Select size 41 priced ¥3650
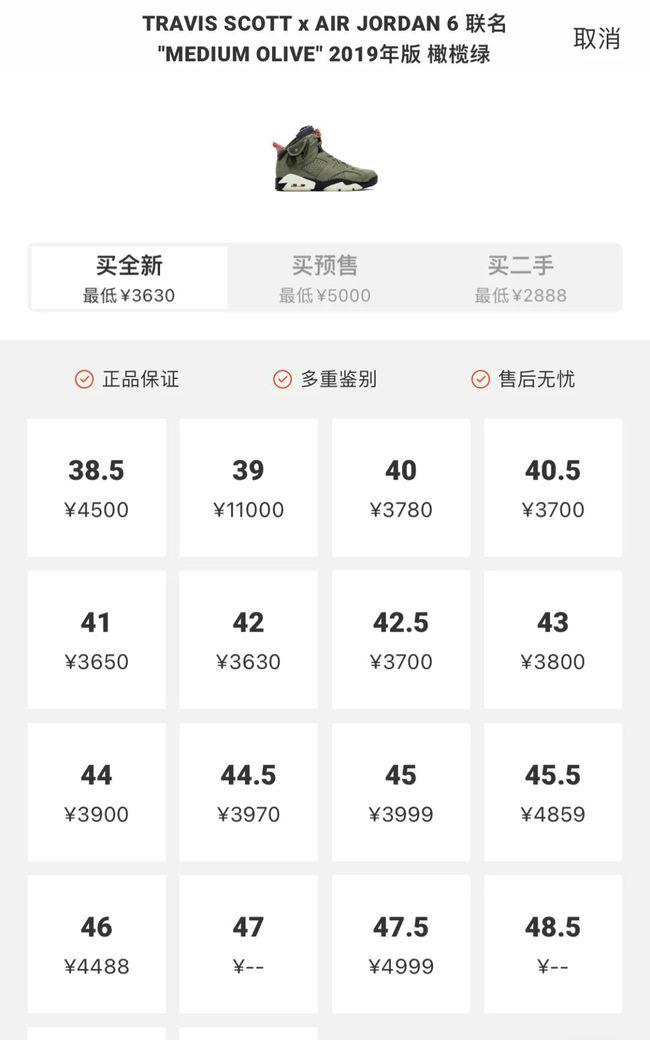The height and width of the screenshot is (1040, 650). coord(97,640)
